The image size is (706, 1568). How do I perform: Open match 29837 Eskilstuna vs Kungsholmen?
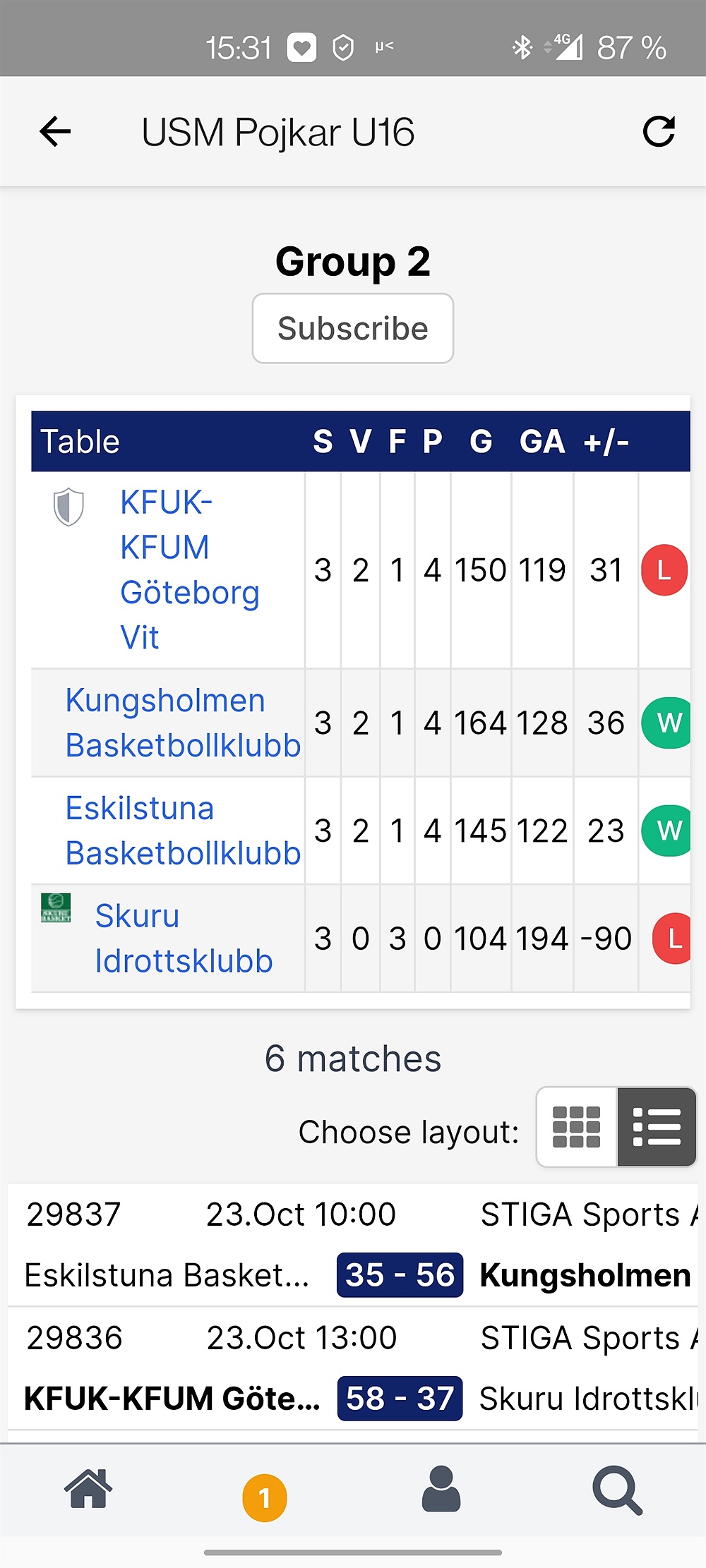pos(353,1245)
